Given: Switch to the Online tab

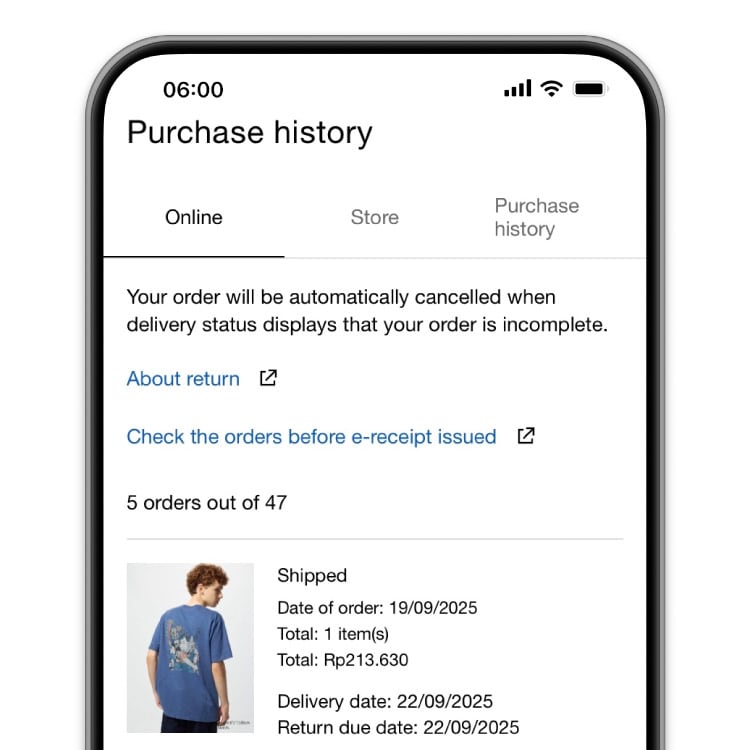Looking at the screenshot, I should [x=194, y=217].
